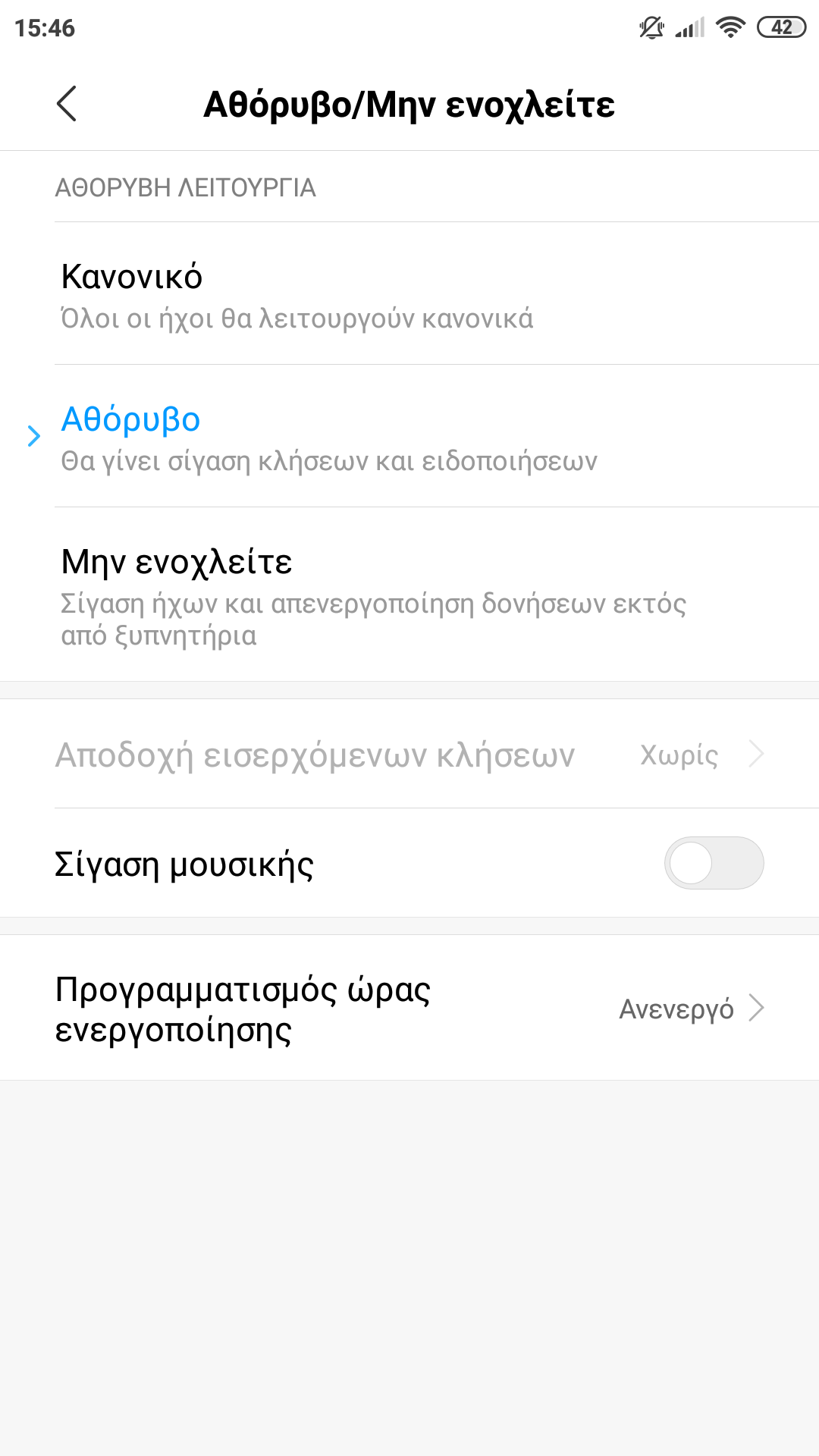Open Προγραμματισμός ώρας ενεργοποίησης settings
This screenshot has width=819, height=1456.
pos(409,1009)
